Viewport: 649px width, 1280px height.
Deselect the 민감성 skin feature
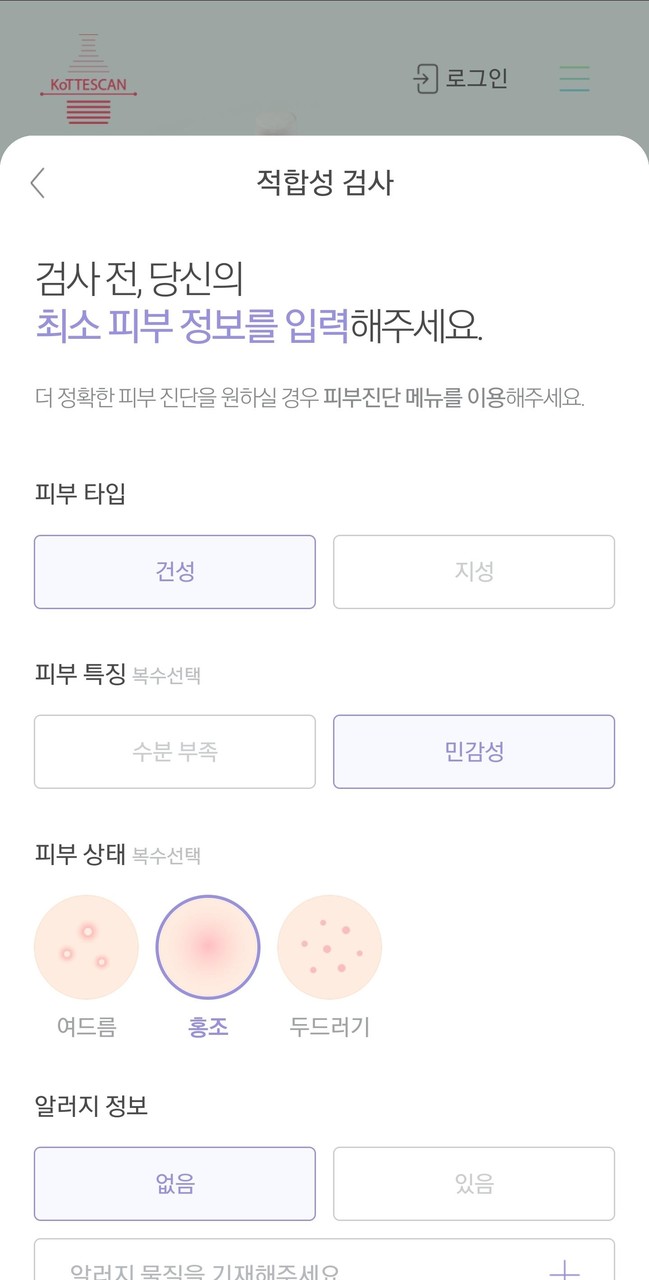click(474, 752)
